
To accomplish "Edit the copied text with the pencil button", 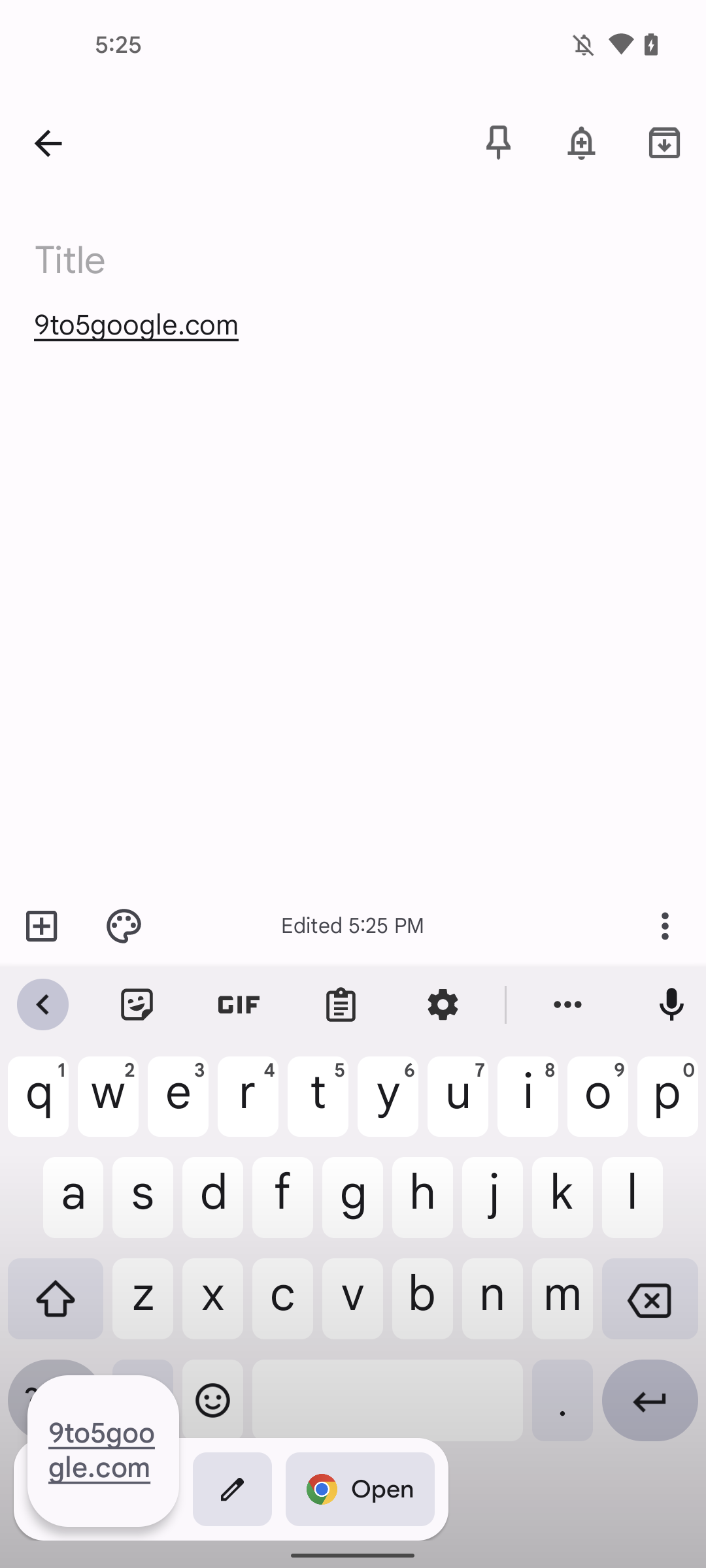I will point(232,1489).
